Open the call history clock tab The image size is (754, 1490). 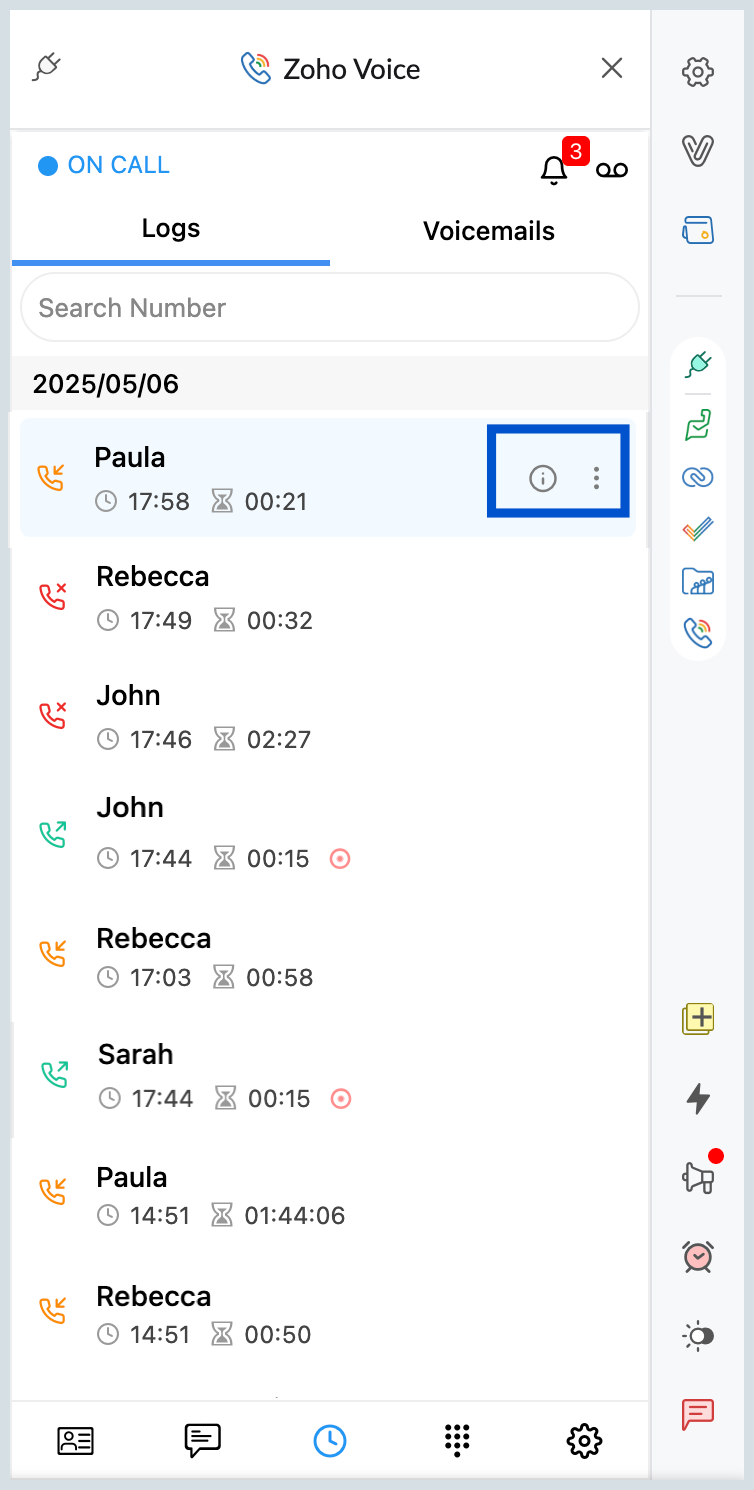(329, 1441)
